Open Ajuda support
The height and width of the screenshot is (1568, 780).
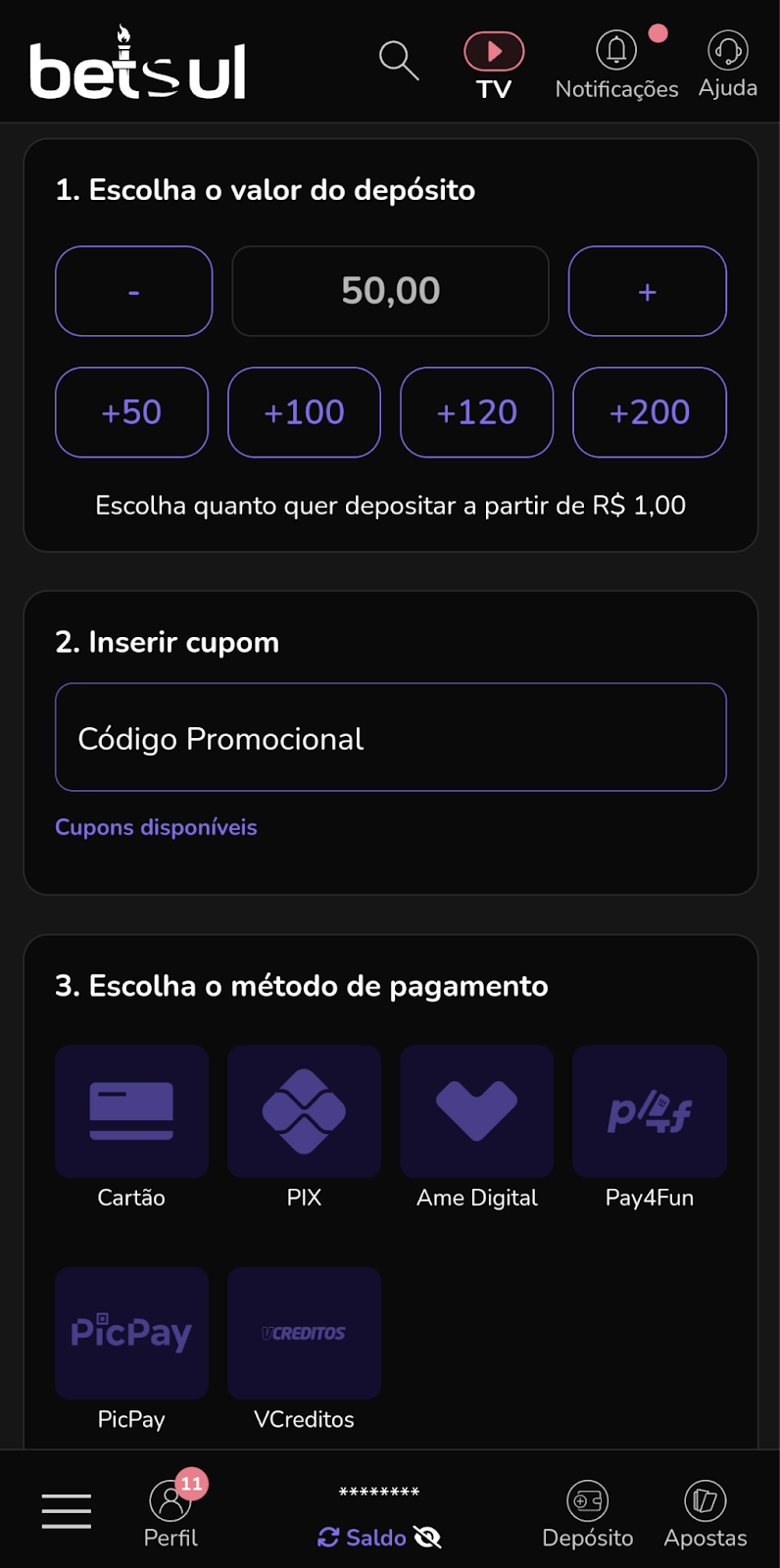click(728, 65)
